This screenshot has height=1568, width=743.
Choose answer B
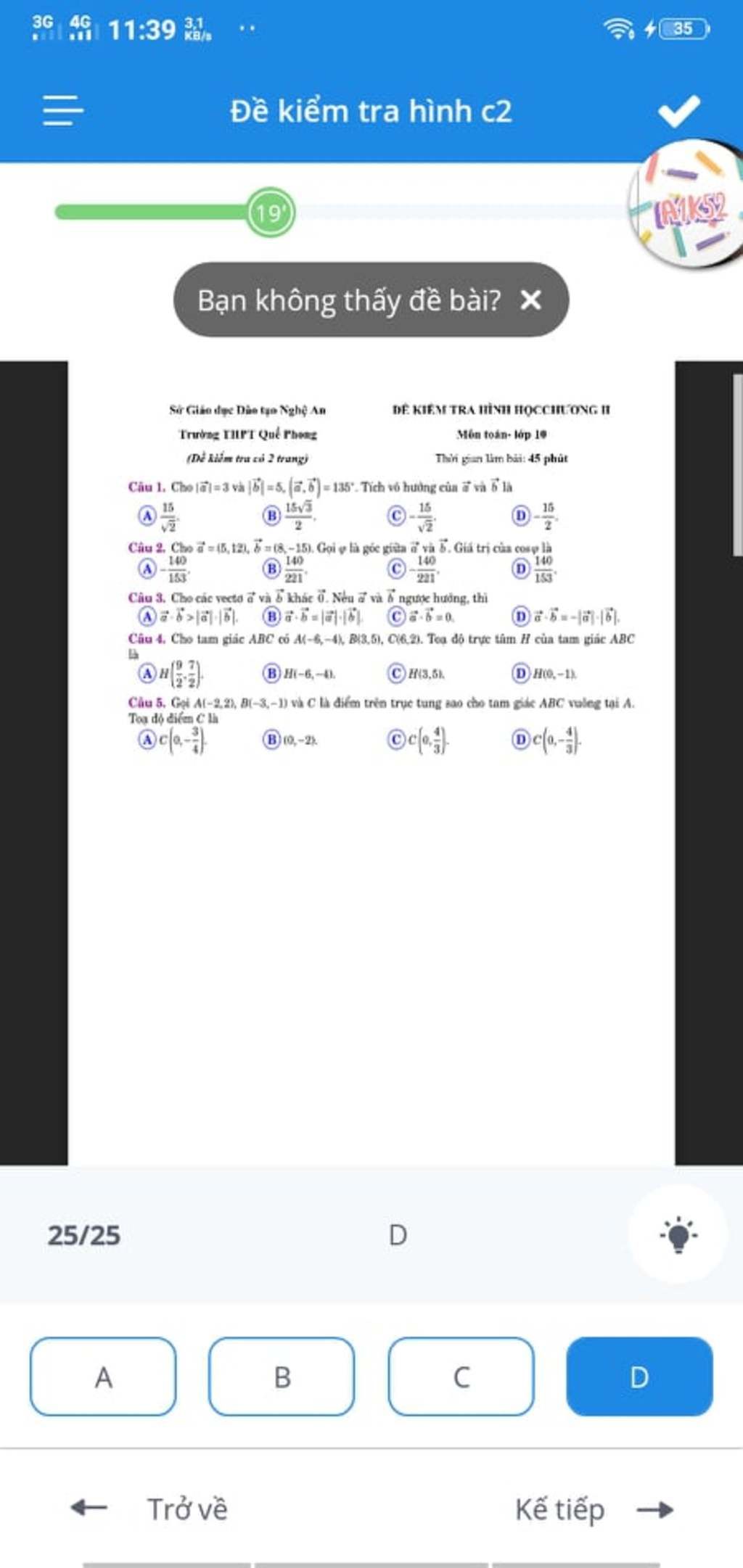282,1377
